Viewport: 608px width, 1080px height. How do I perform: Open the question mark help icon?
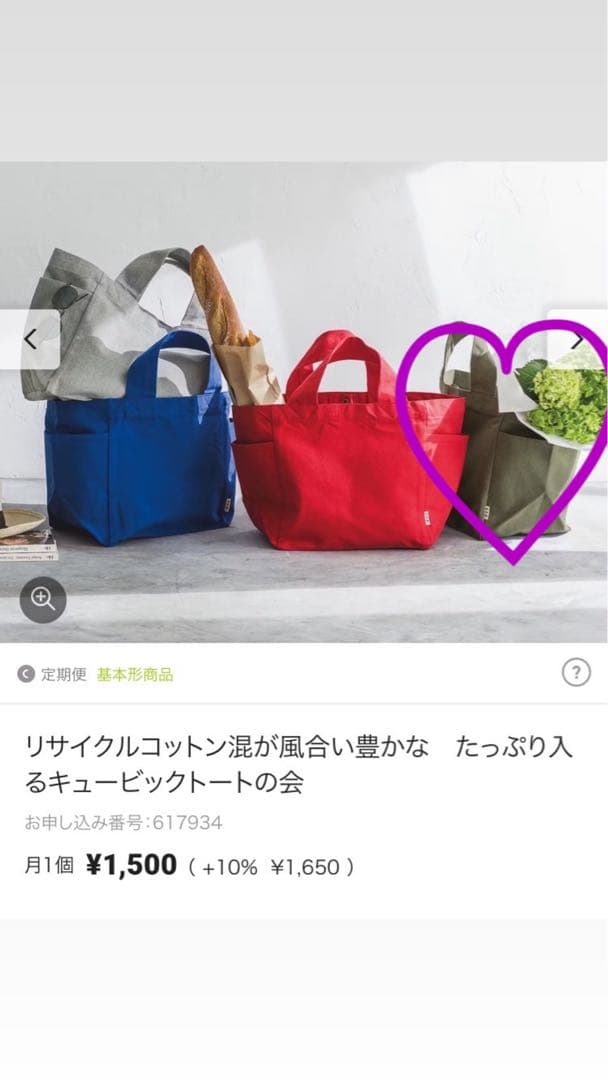point(576,673)
